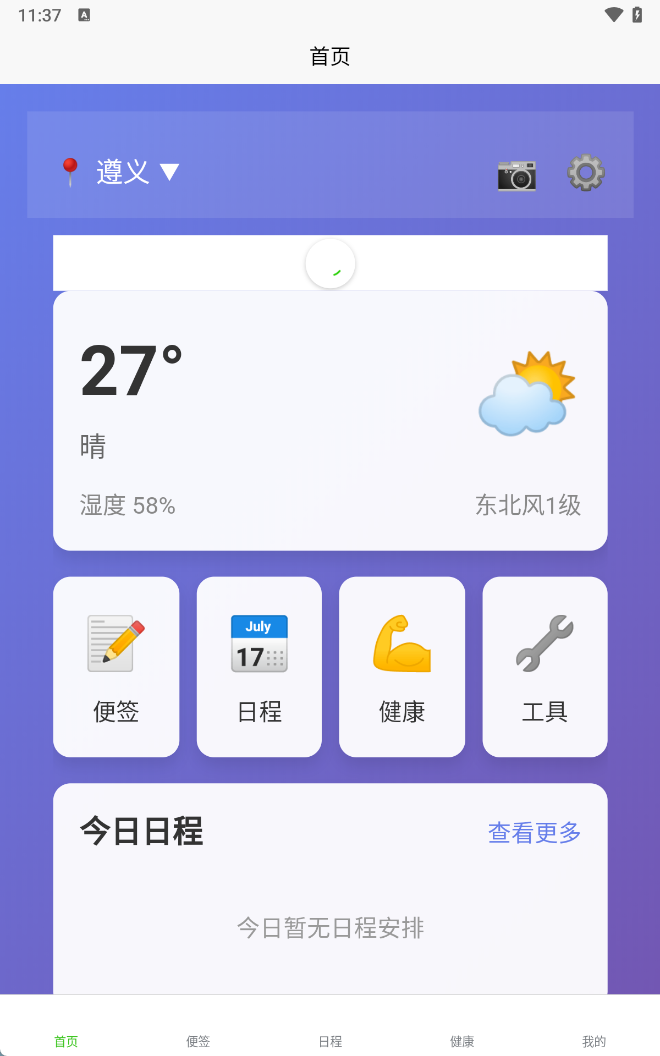Screen dimensions: 660x1056
Task: Switch to the 我的 bottom tab
Action: pyautogui.click(x=594, y=1040)
